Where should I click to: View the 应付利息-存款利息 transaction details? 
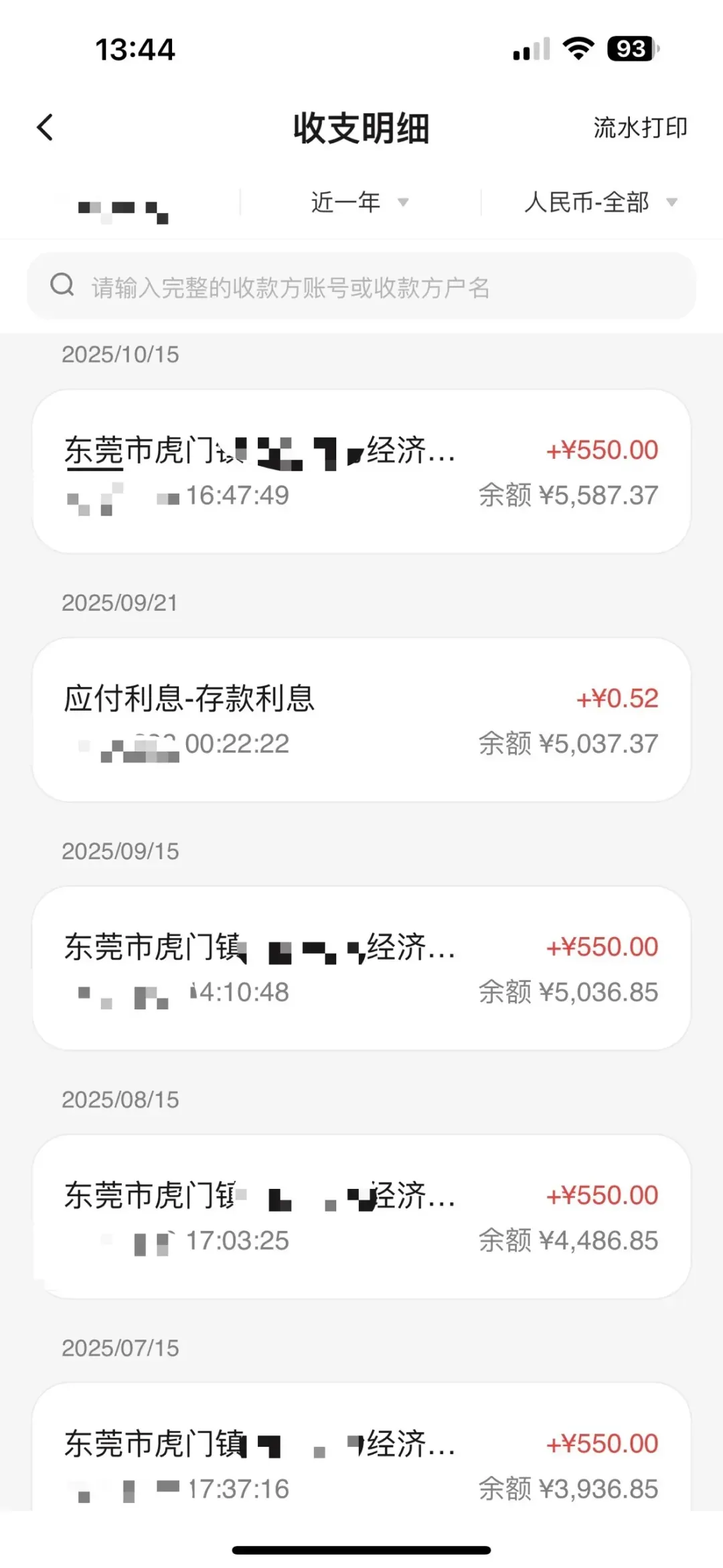361,720
